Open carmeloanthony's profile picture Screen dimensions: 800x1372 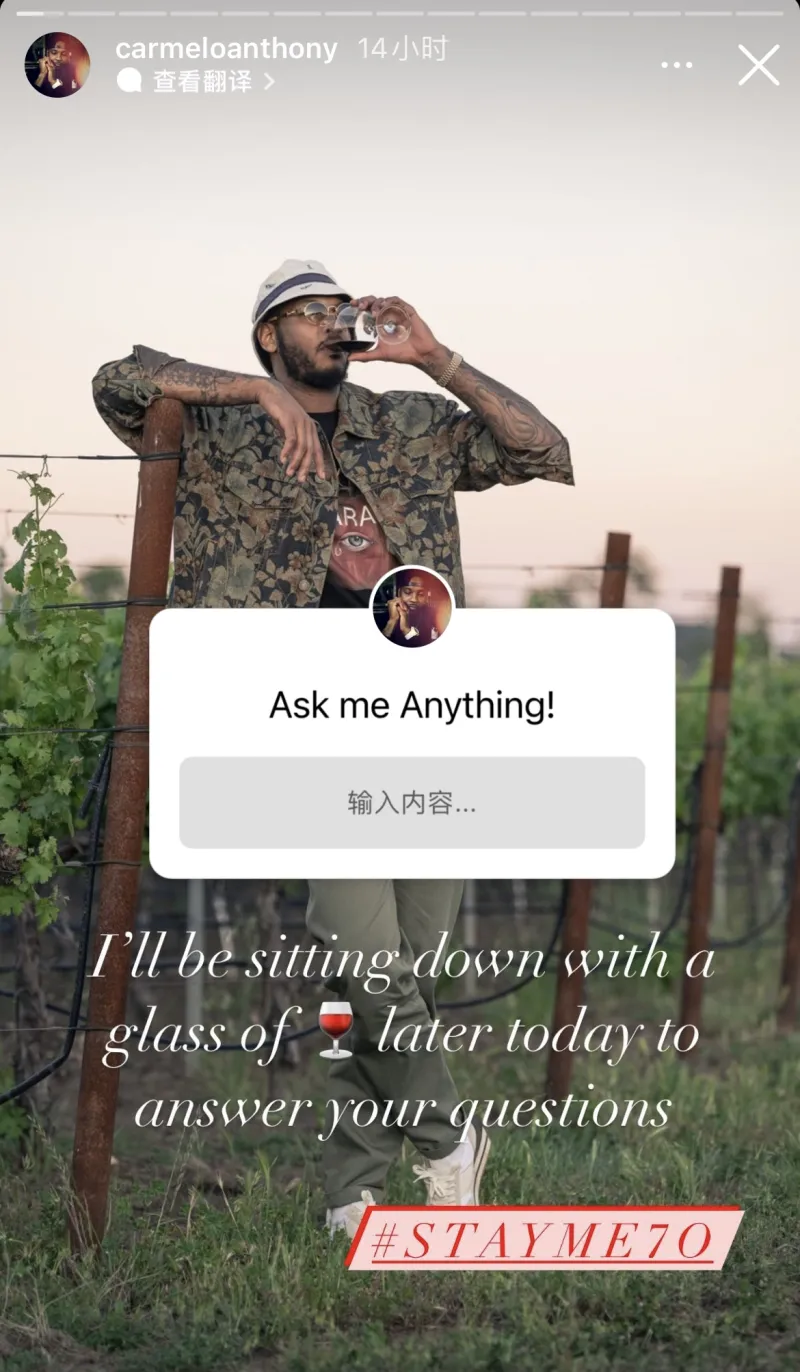pos(57,65)
